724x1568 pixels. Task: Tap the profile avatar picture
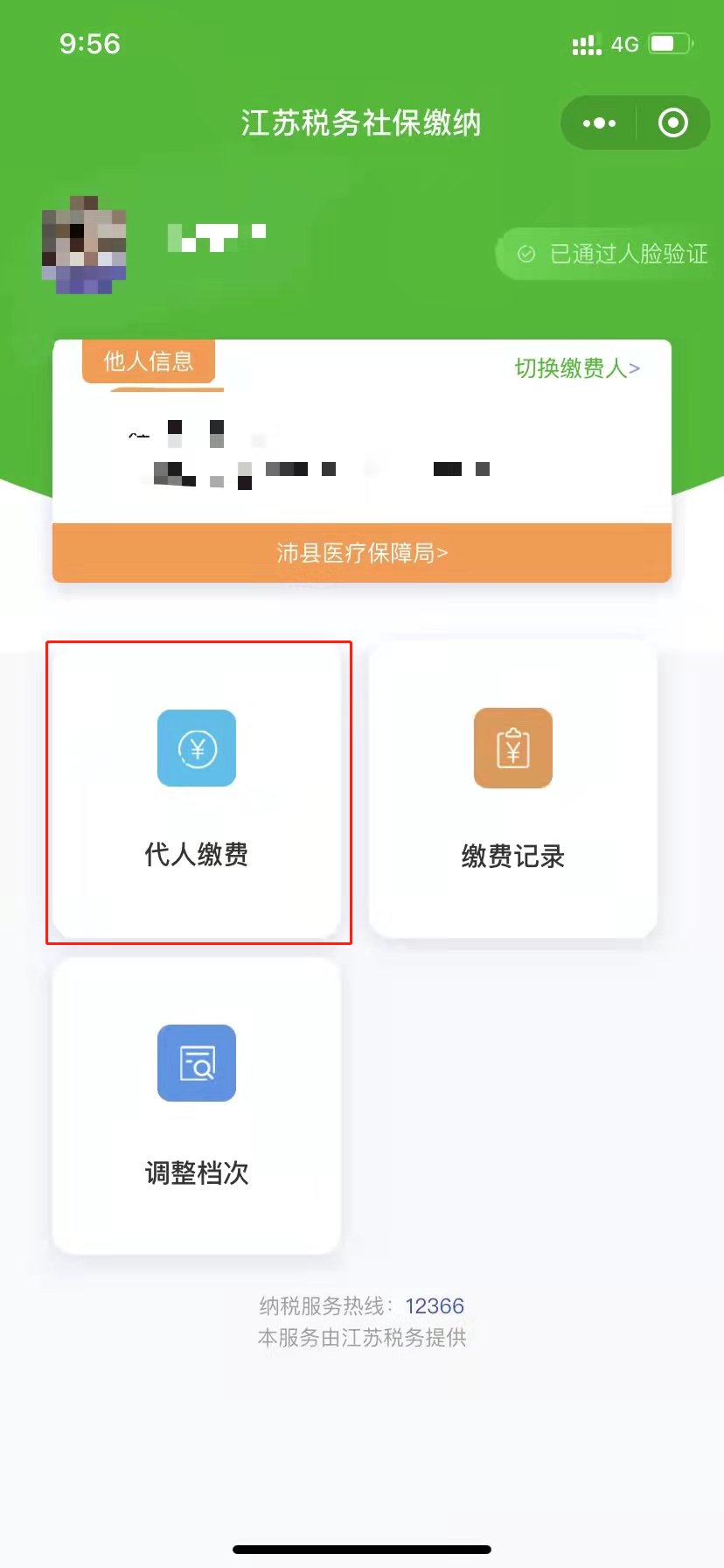[84, 245]
